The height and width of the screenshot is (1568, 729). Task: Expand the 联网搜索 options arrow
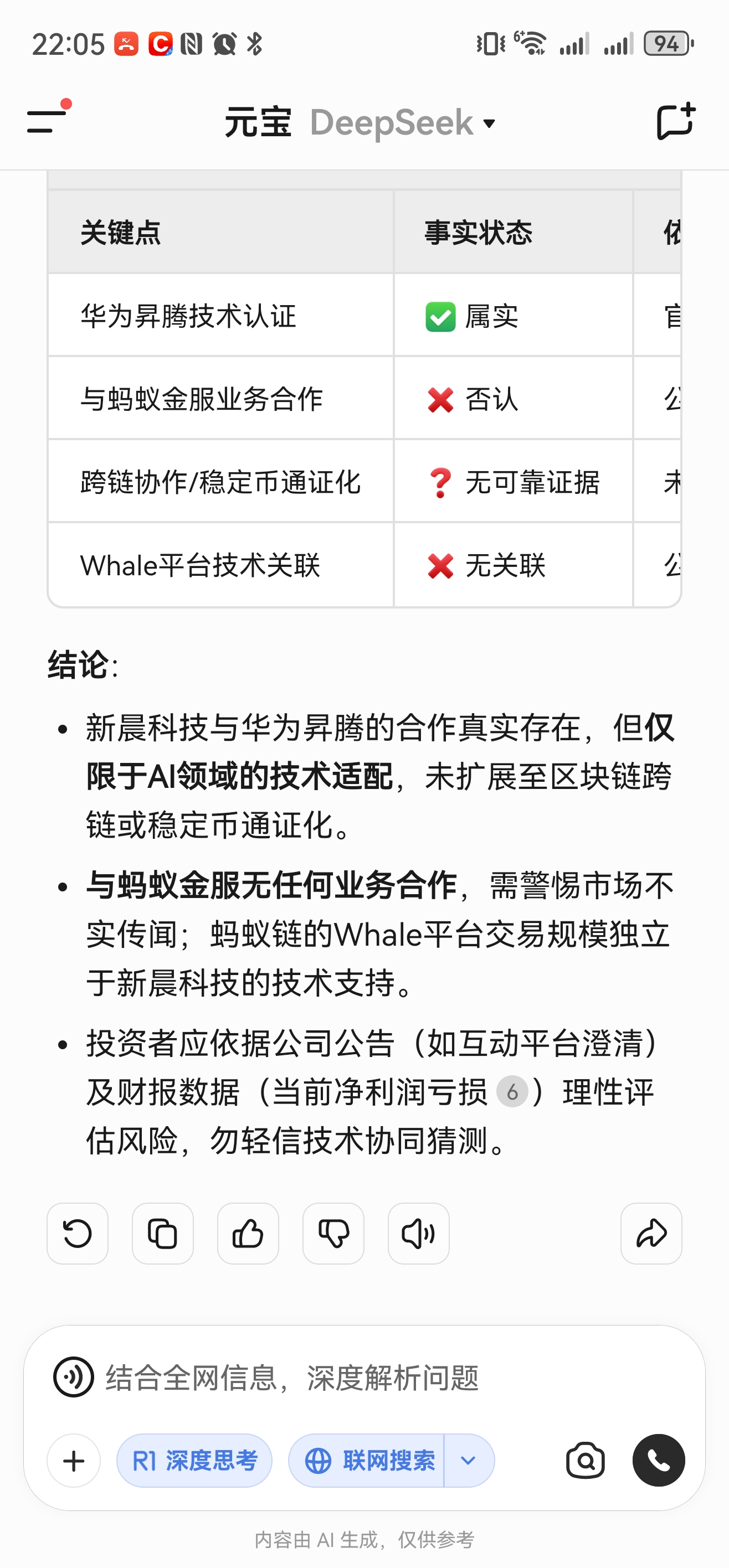click(468, 1460)
